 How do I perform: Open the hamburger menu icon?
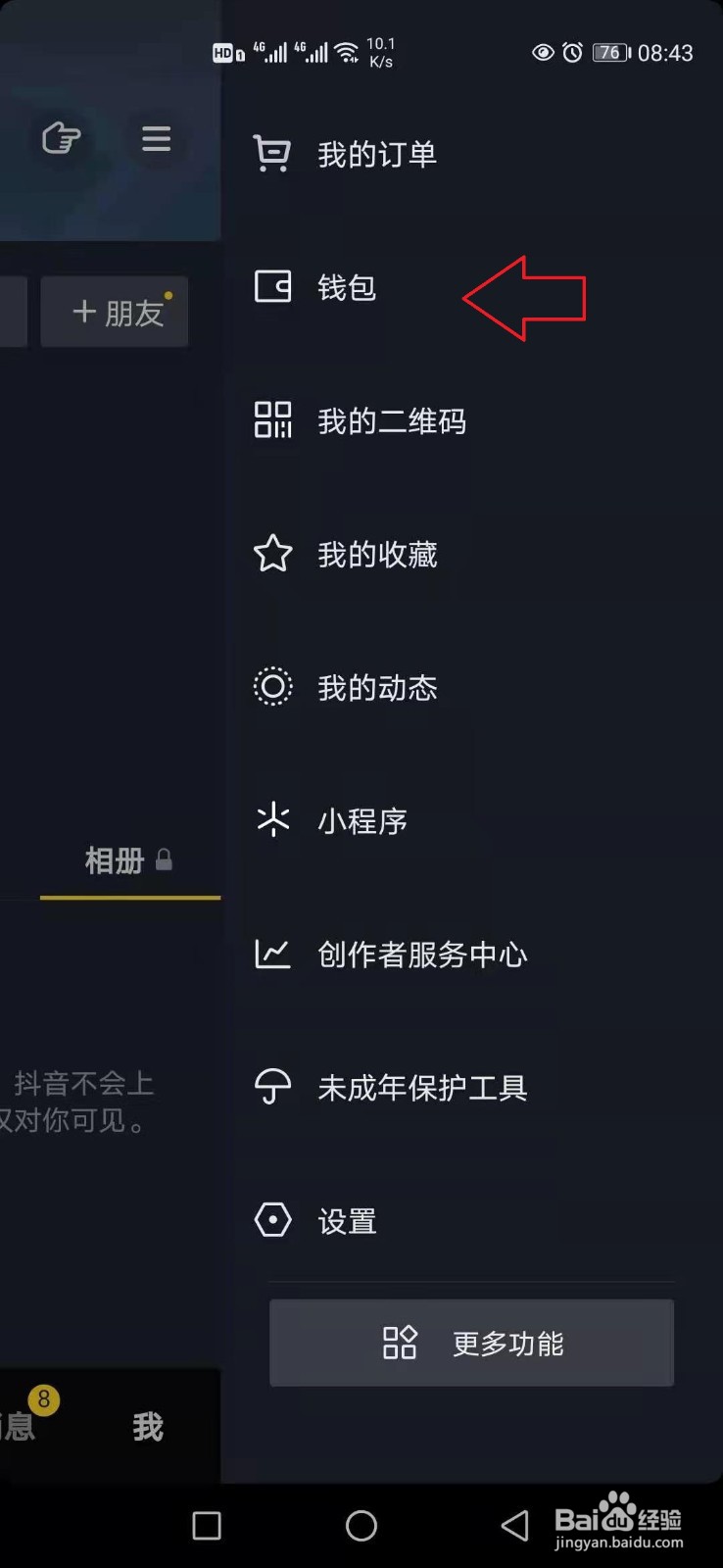point(156,139)
